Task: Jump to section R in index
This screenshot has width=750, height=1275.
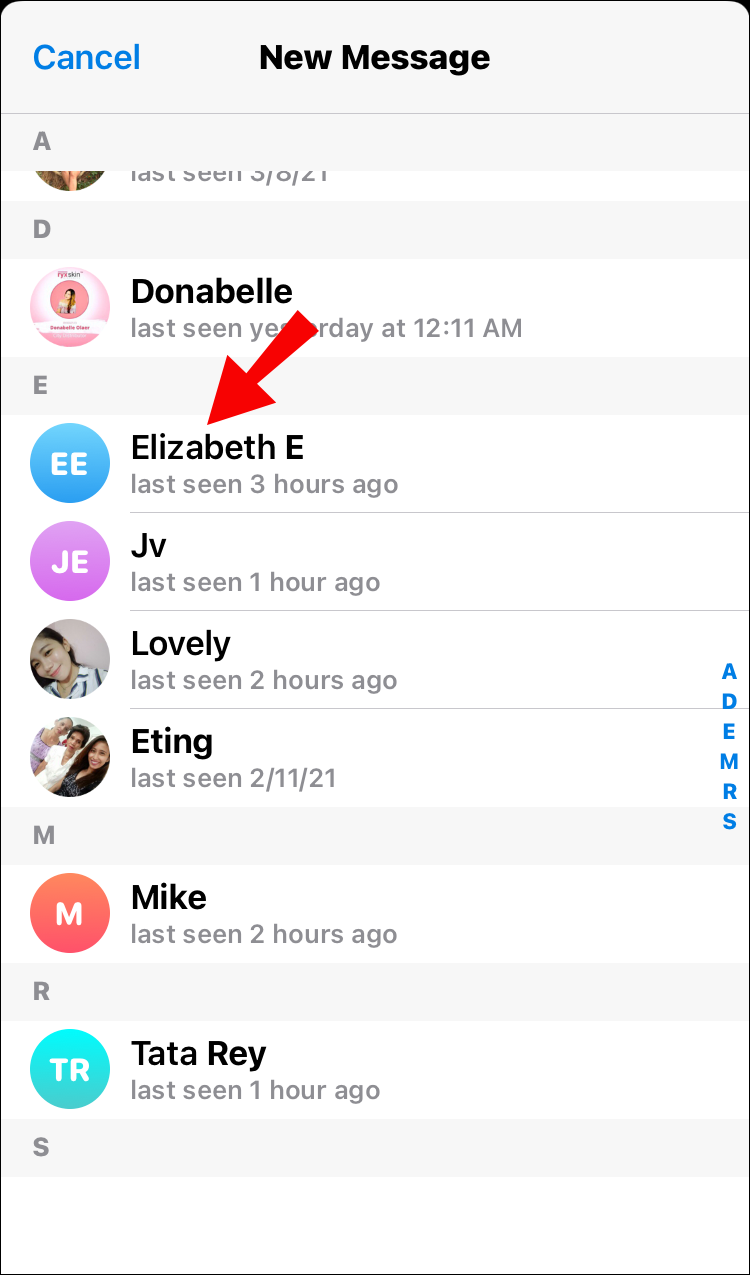Action: coord(729,792)
